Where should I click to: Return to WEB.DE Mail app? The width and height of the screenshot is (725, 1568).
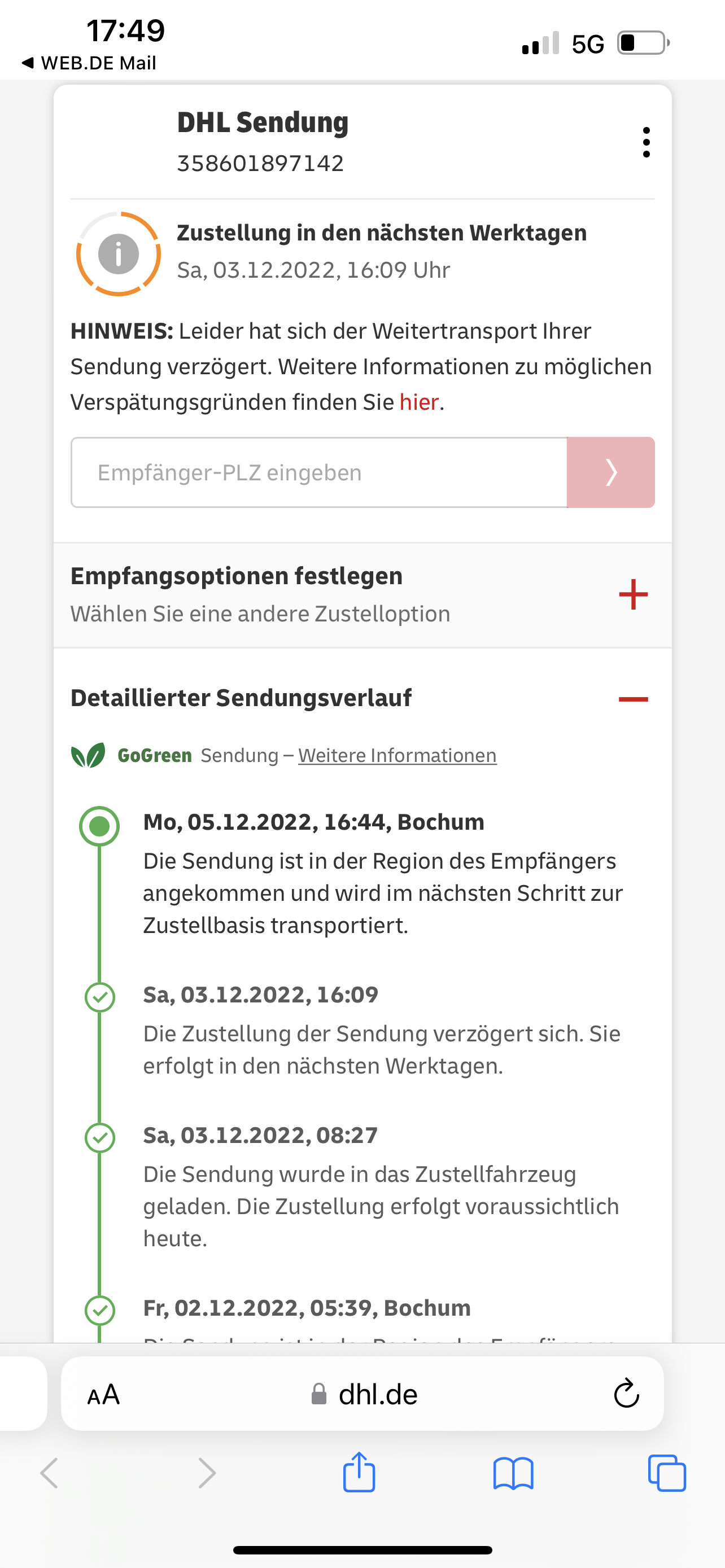click(x=89, y=63)
